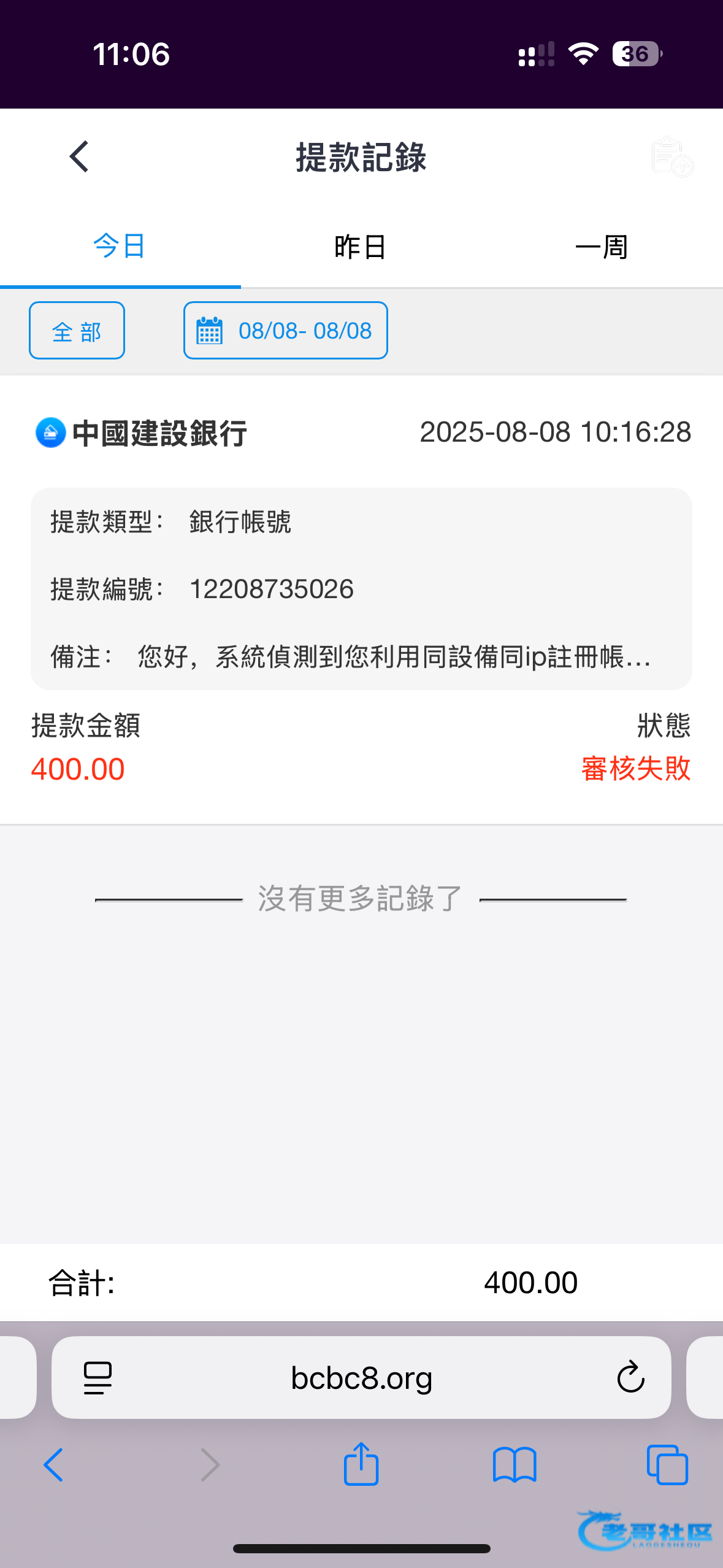
Task: Share this page
Action: 361,1463
